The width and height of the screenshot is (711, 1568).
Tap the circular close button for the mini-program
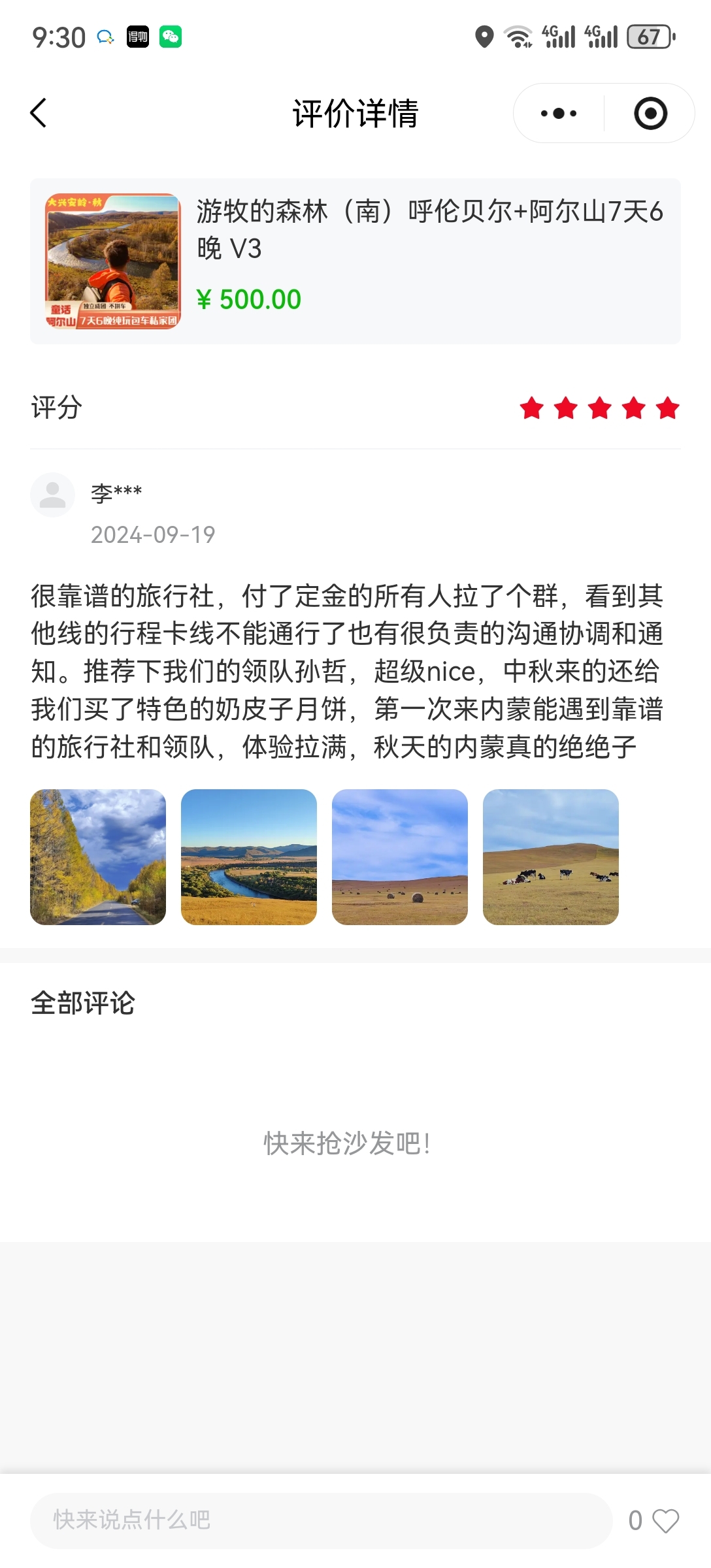pyautogui.click(x=648, y=112)
